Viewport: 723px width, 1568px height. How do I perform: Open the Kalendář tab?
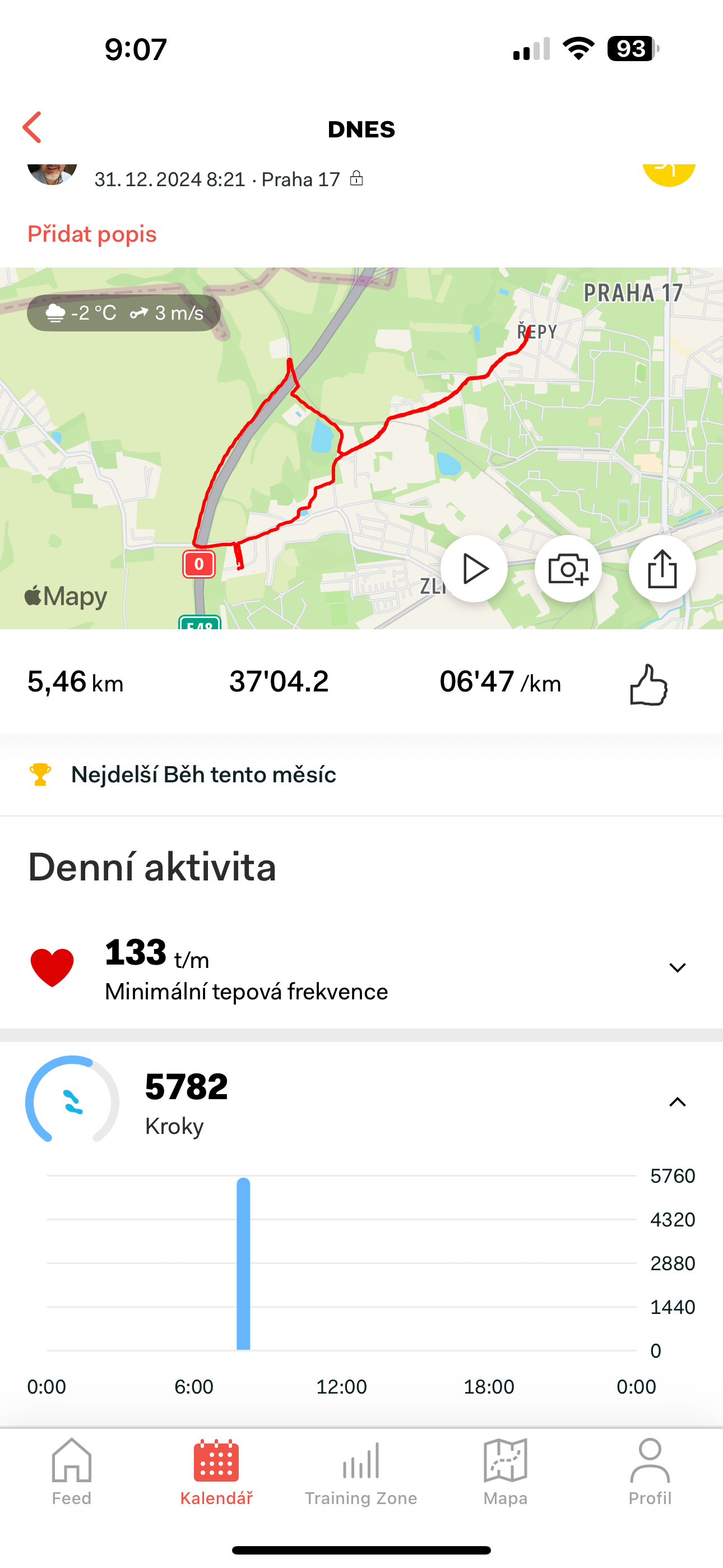coord(216,1472)
